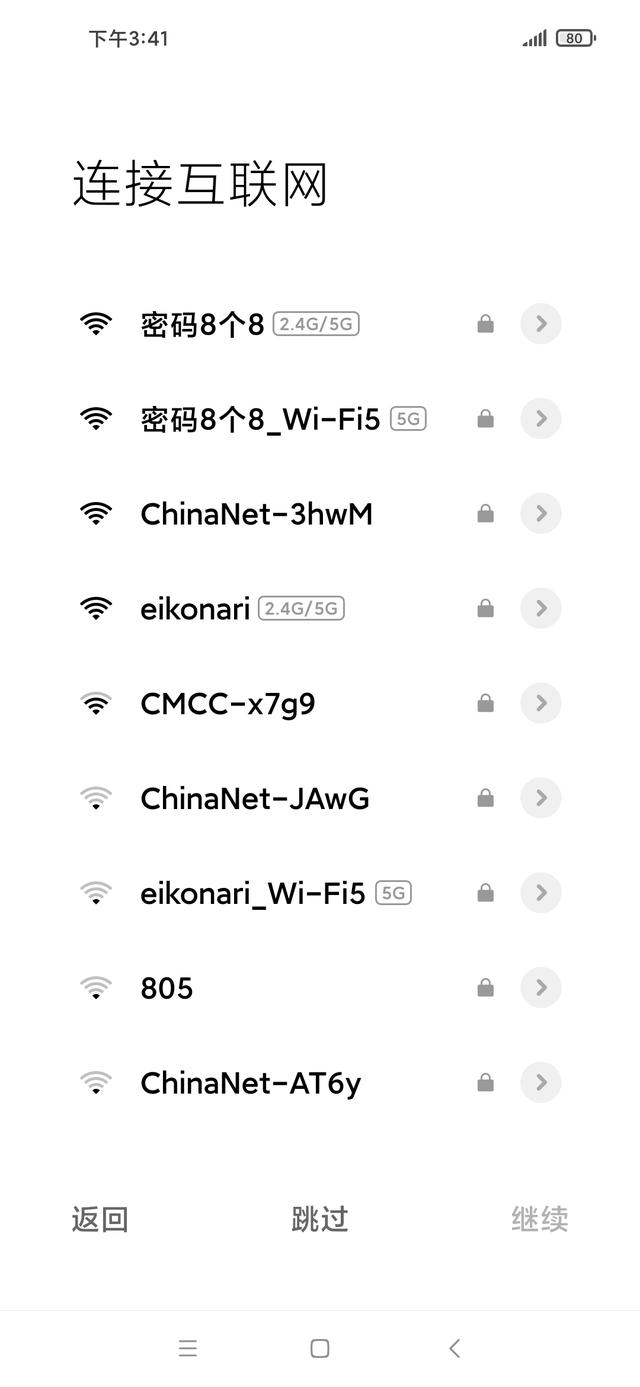Go to the system home screen
The width and height of the screenshot is (640, 1387).
(x=320, y=1348)
